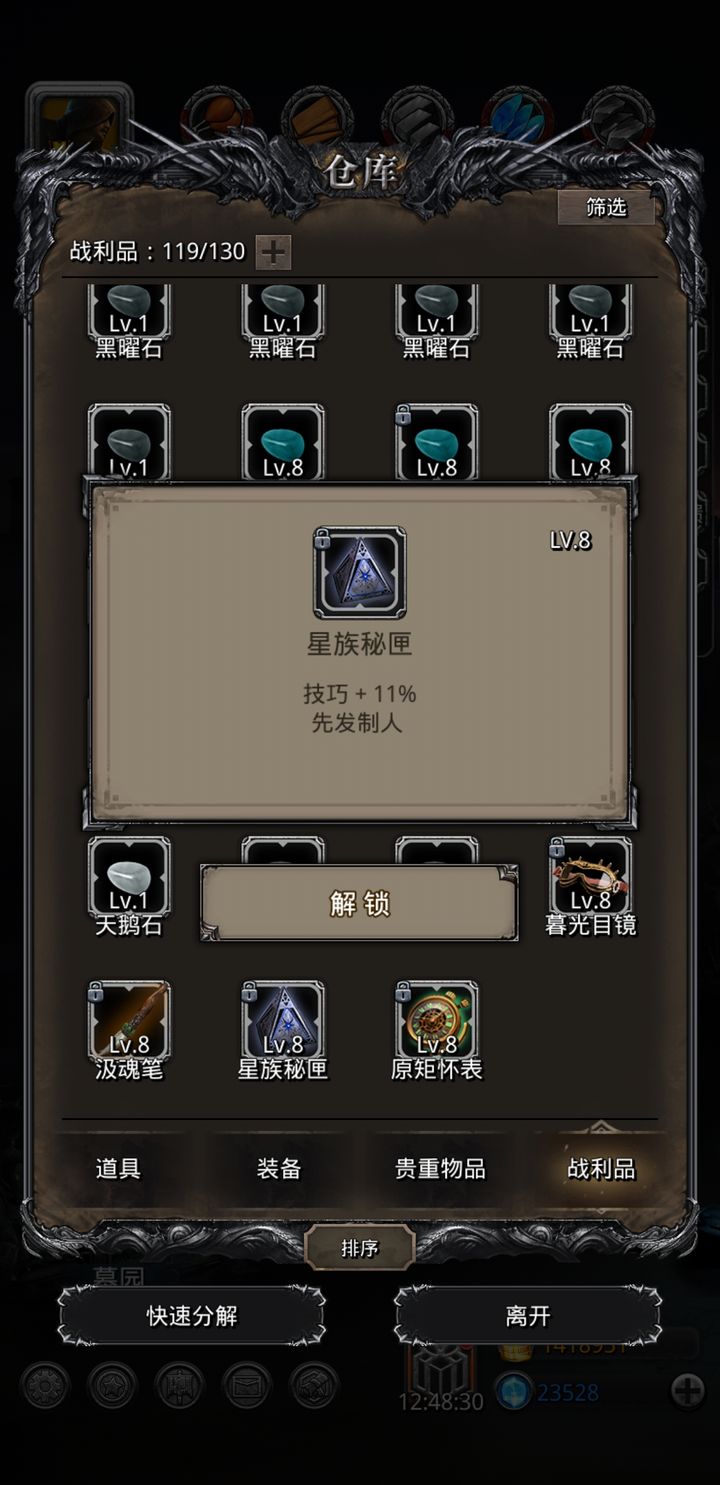Open the 筛选 filter
The width and height of the screenshot is (720, 1485).
605,207
